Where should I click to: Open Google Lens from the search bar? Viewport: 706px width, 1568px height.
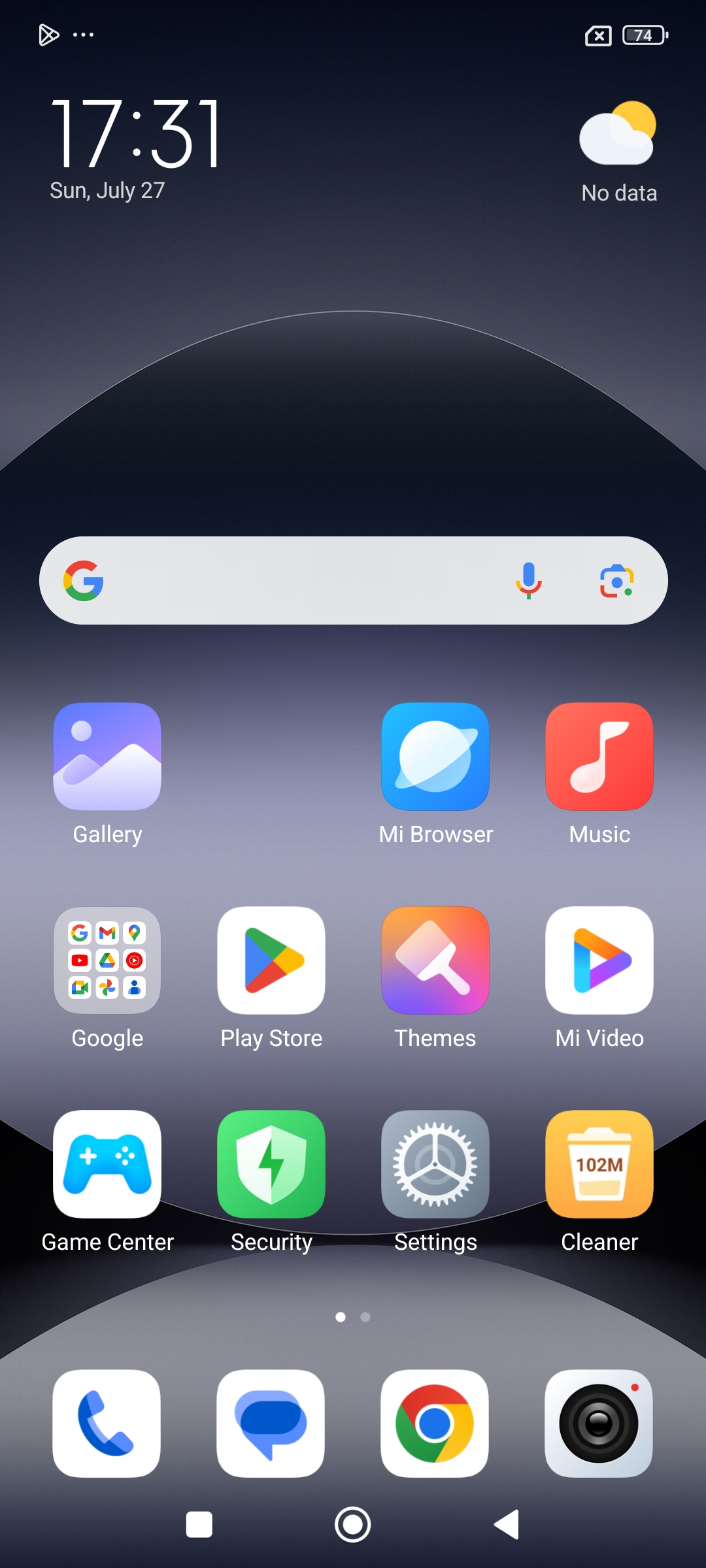coord(616,581)
